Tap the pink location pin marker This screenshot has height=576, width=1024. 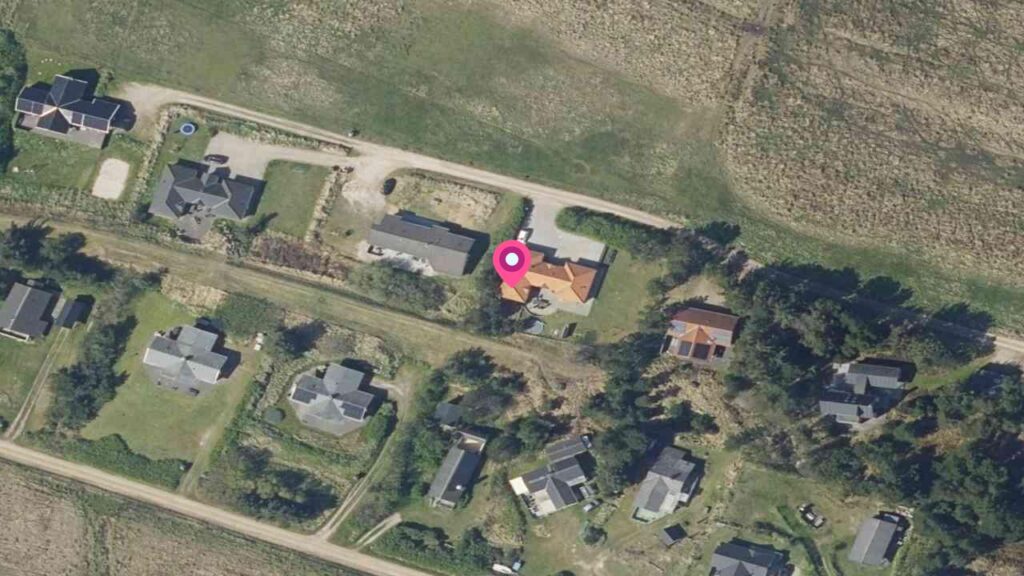[512, 262]
